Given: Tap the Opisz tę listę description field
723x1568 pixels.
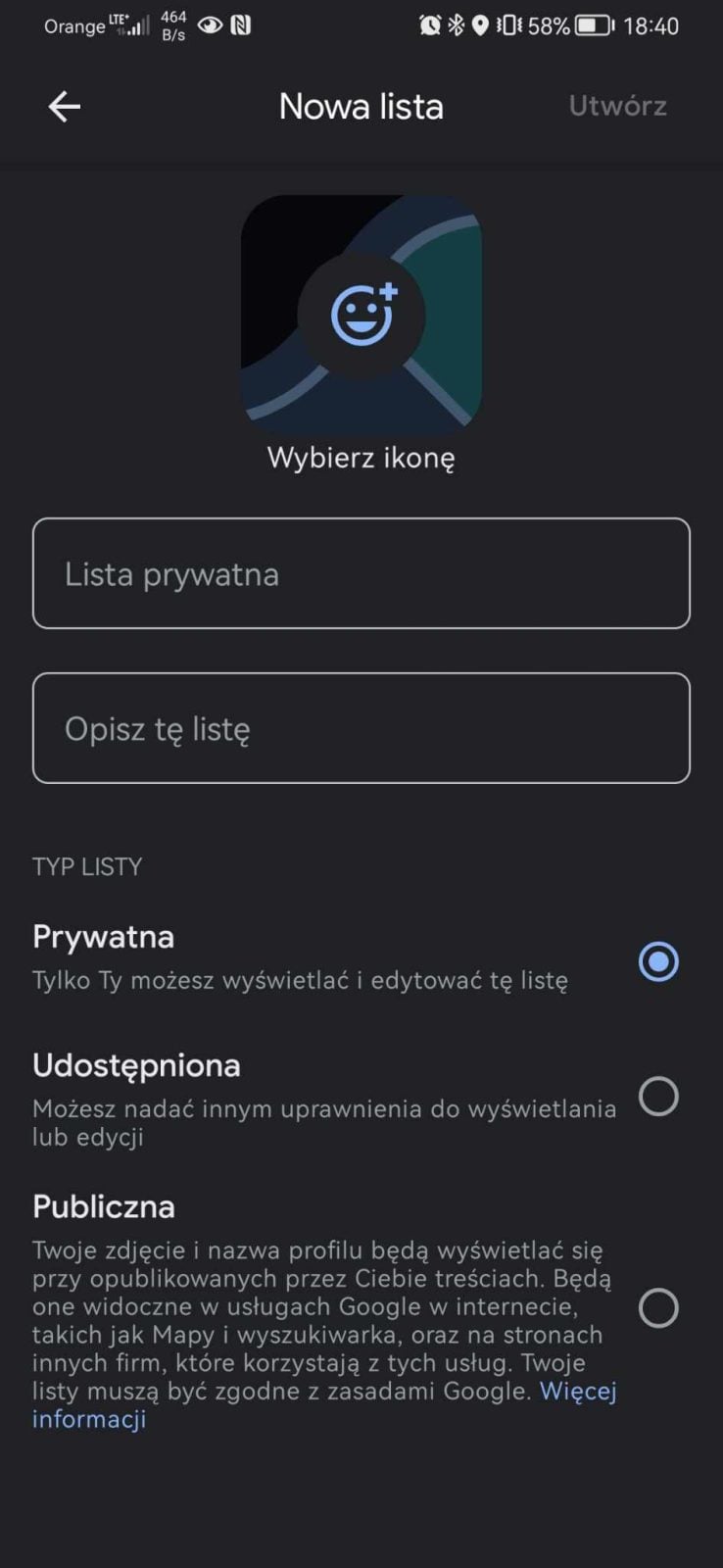Looking at the screenshot, I should click(x=361, y=728).
